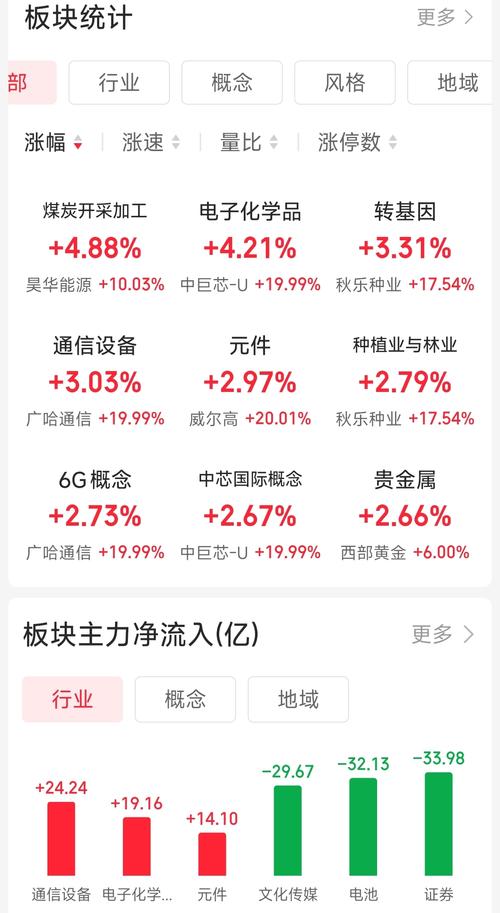Open the 电子化学品 sector card

[250, 247]
